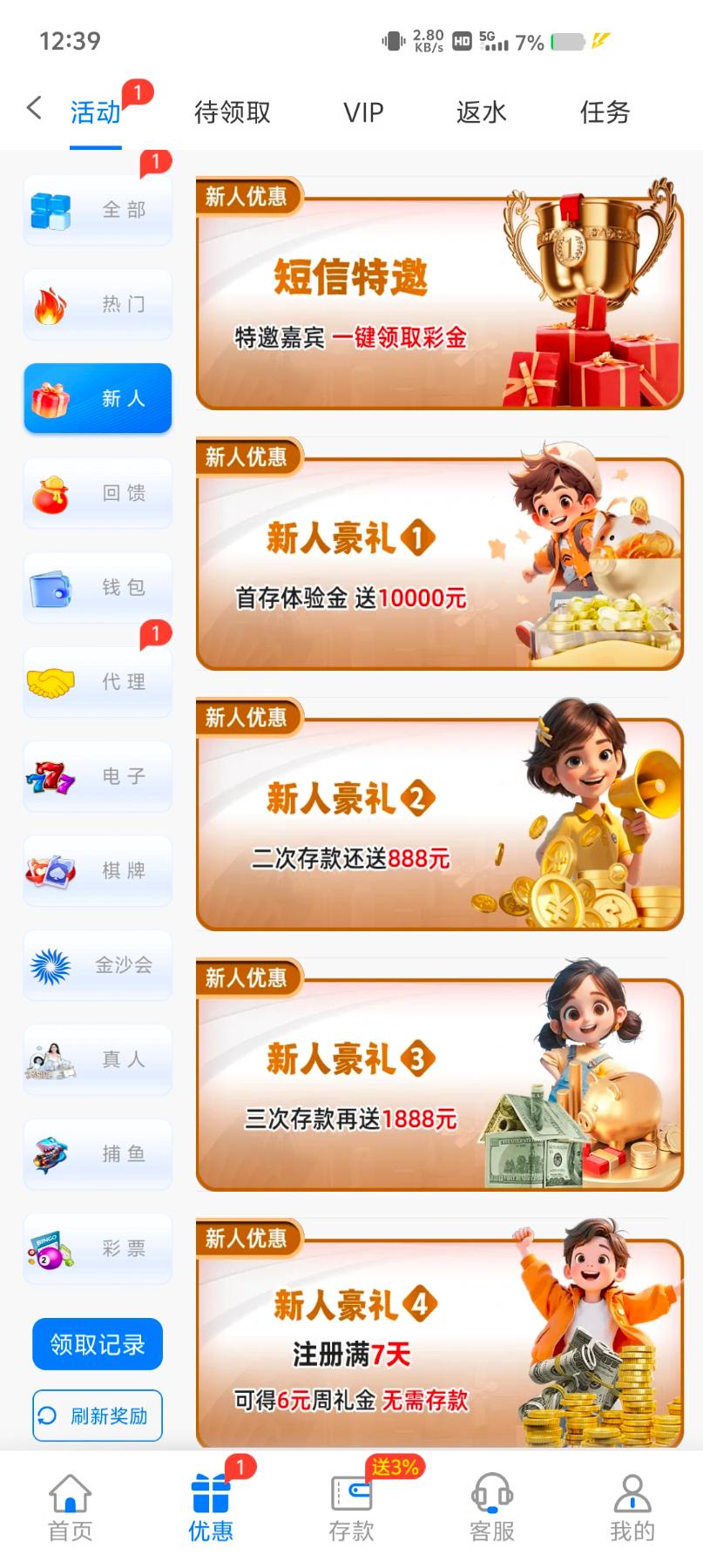Tap the 刷新奖励 button

click(x=98, y=1416)
